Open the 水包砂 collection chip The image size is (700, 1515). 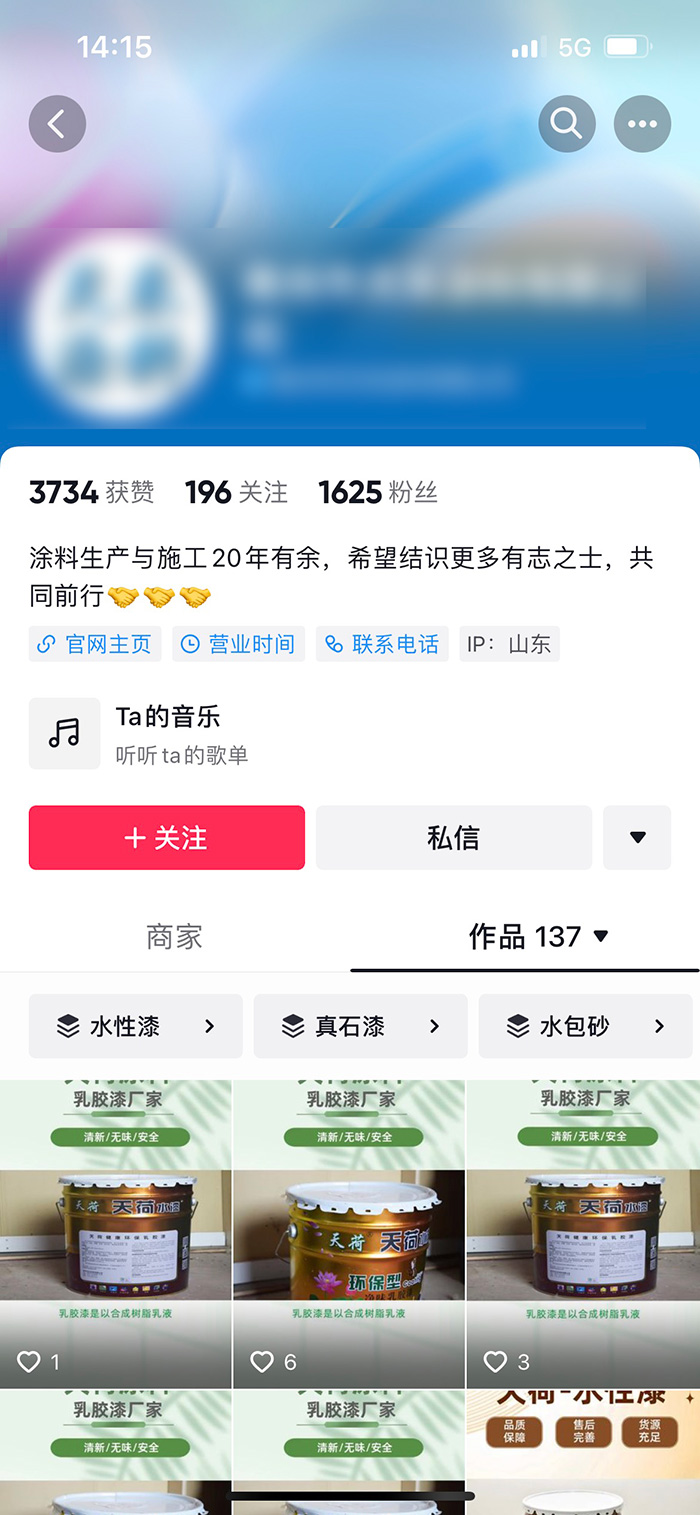point(585,1026)
